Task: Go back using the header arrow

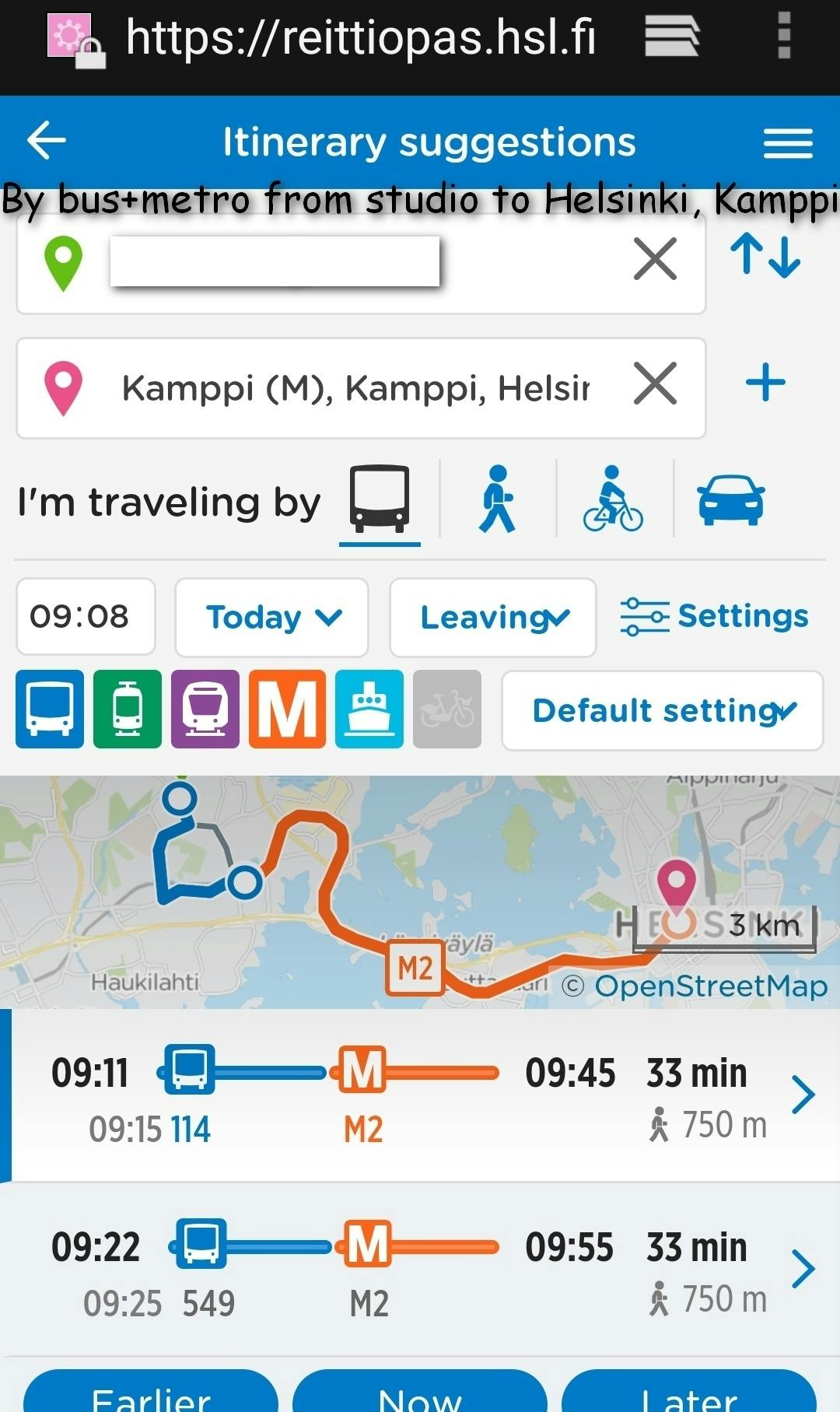Action: pos(47,141)
